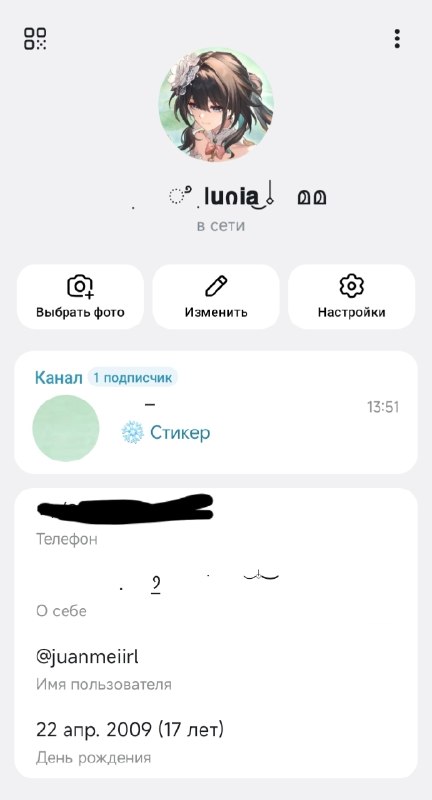Screen dimensions: 432x800
Task: Open Настройки settings
Action: click(351, 297)
